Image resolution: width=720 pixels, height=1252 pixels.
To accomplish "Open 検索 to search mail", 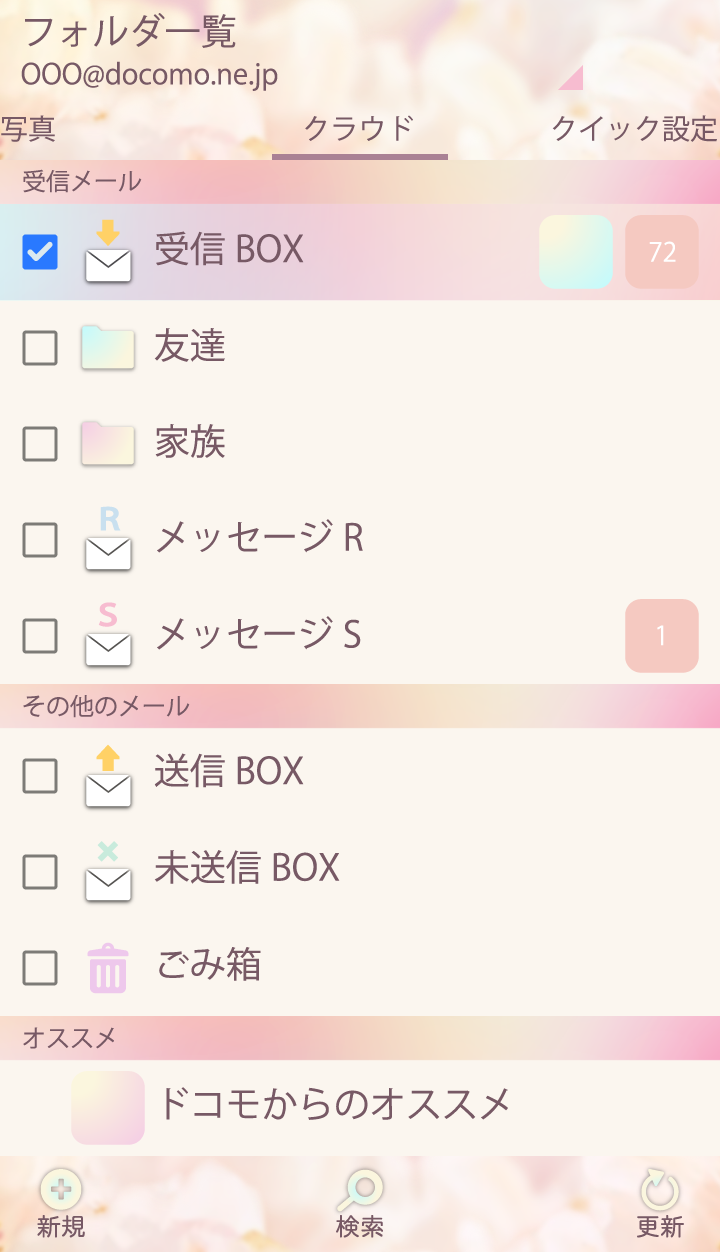I will pos(360,1204).
